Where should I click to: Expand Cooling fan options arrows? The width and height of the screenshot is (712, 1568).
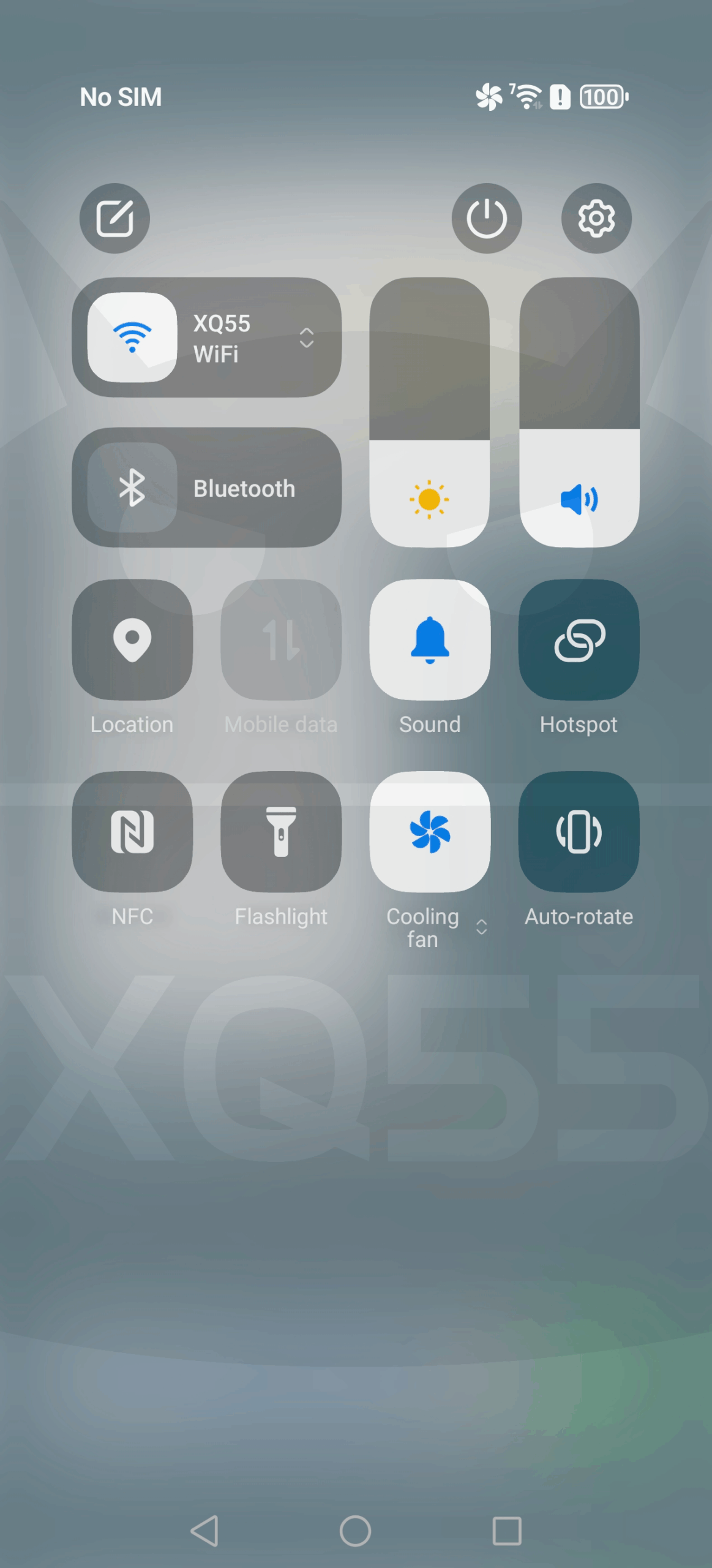[x=482, y=927]
